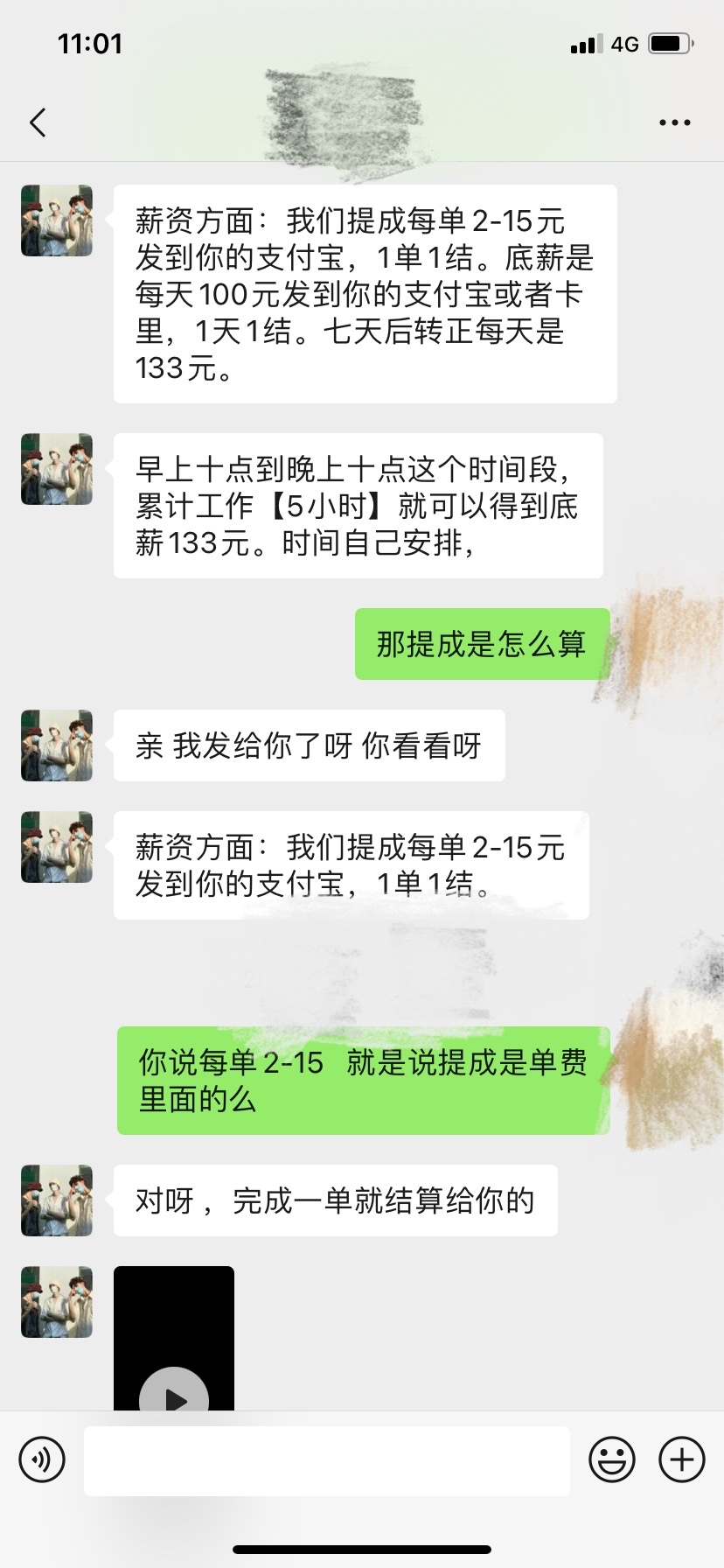
Task: Open the emoji sticker panel
Action: 611,1459
